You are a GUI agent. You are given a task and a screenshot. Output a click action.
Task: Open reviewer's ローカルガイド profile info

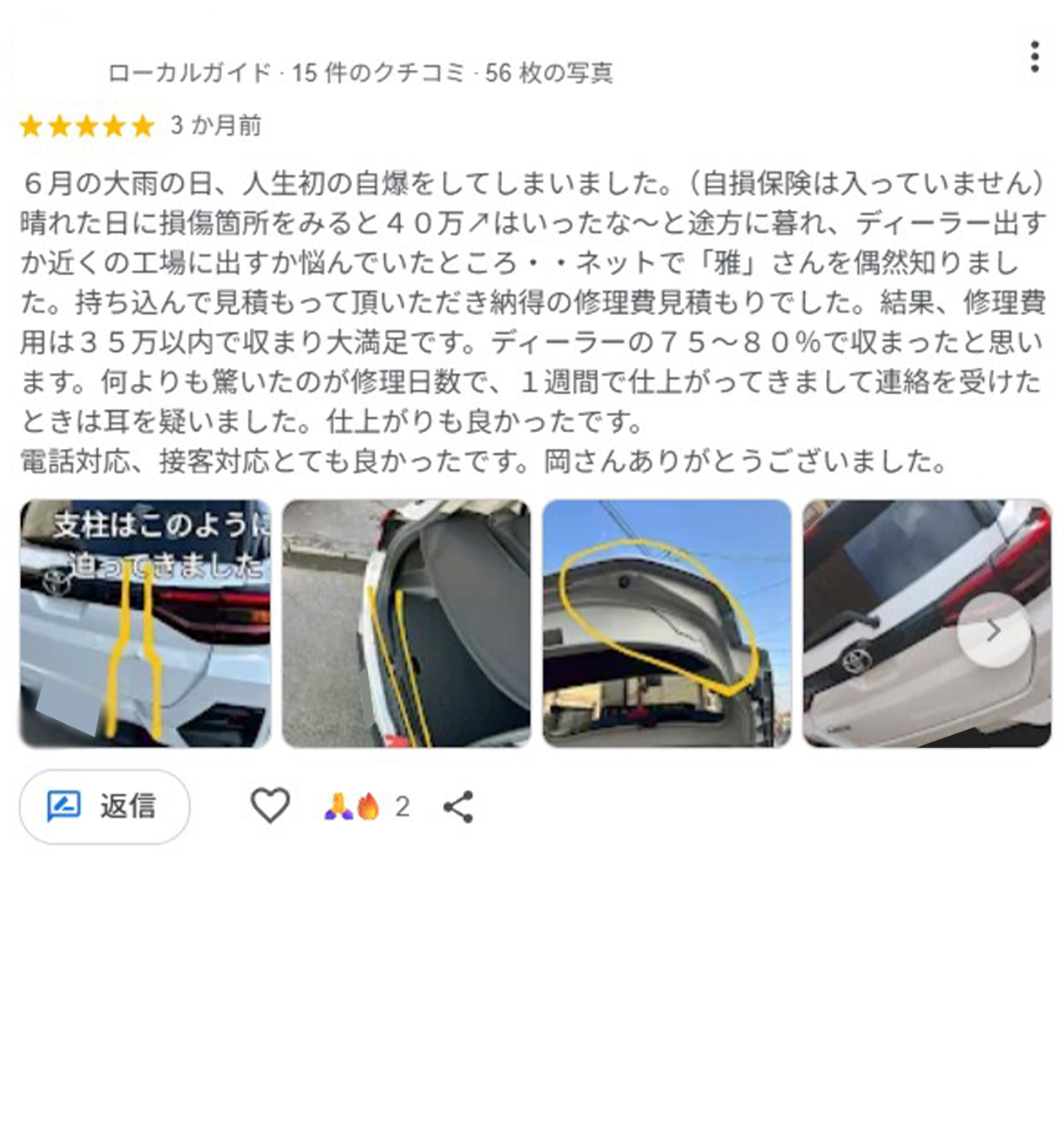(360, 73)
